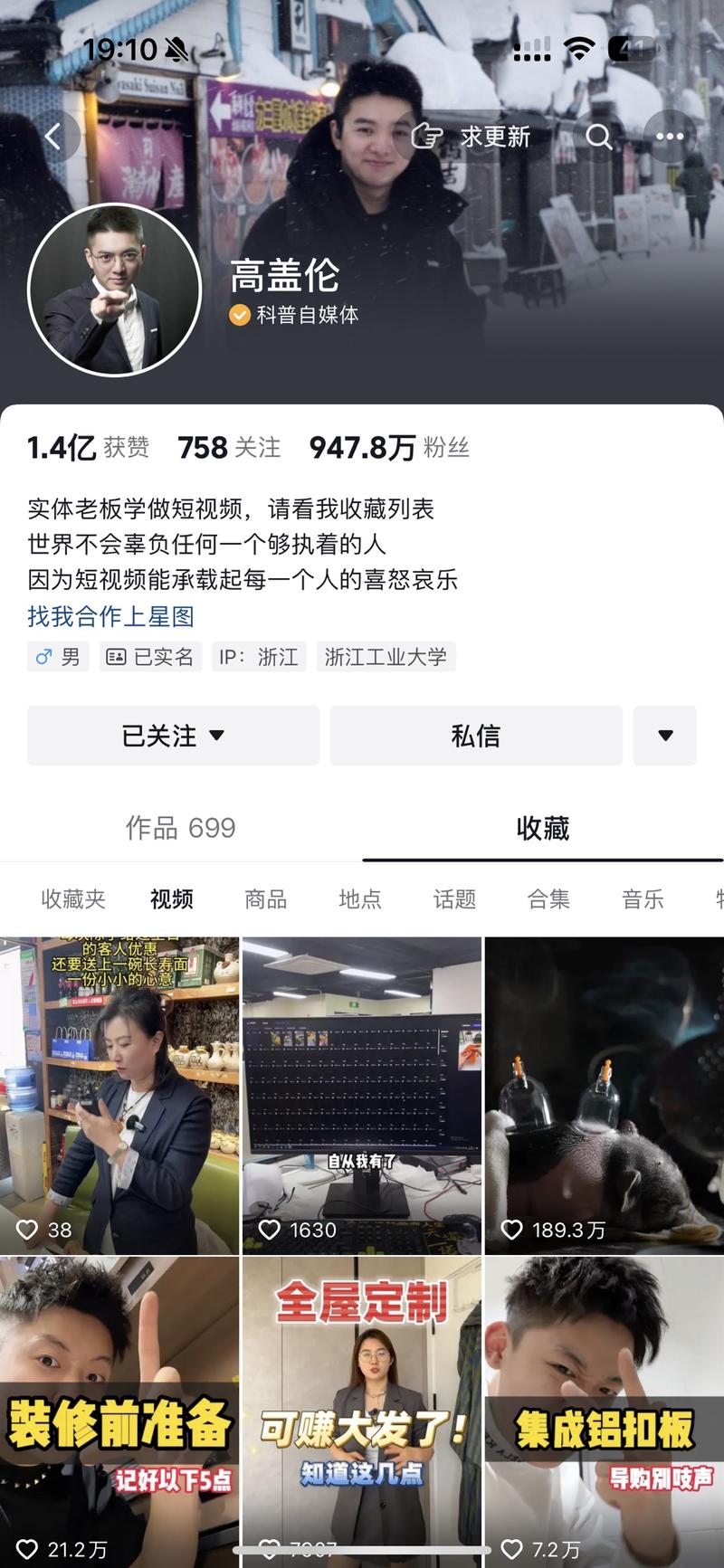Tap 私信 to message this user
Screen dimensions: 724x1568
click(475, 736)
